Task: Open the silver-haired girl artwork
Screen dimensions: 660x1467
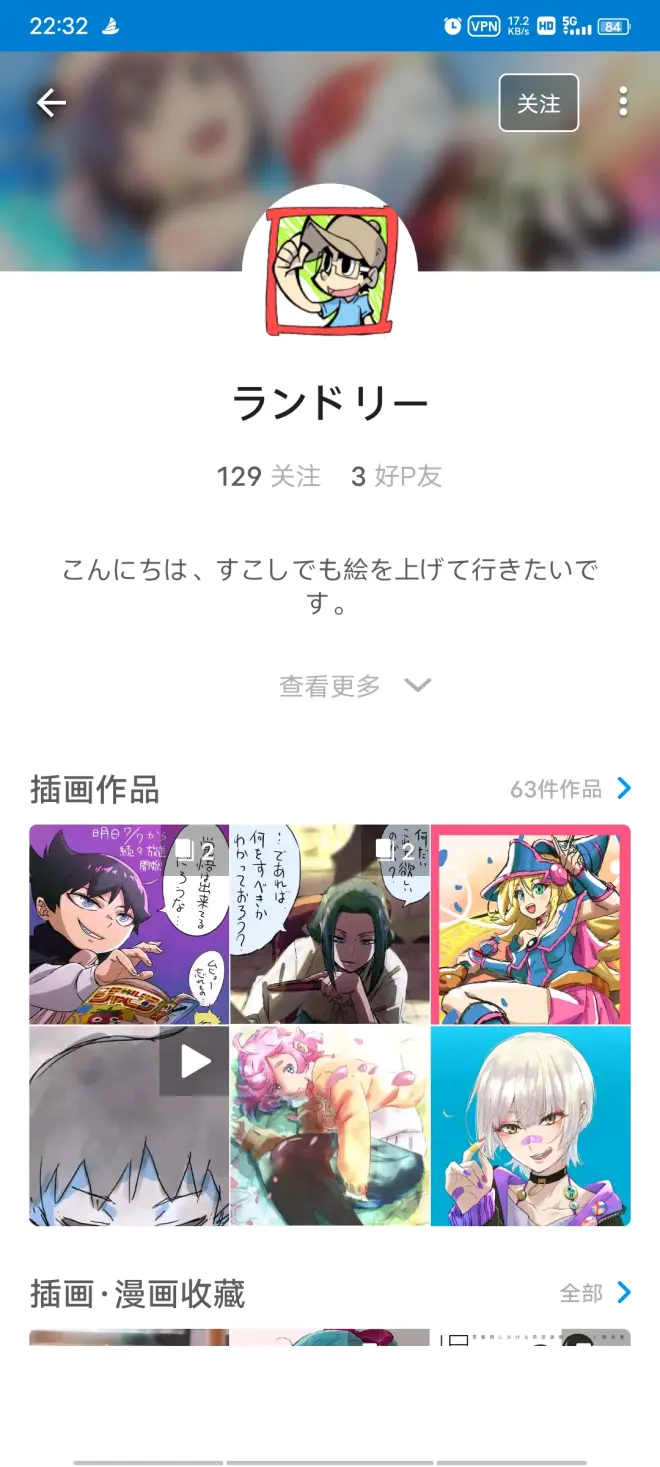Action: tap(530, 1125)
